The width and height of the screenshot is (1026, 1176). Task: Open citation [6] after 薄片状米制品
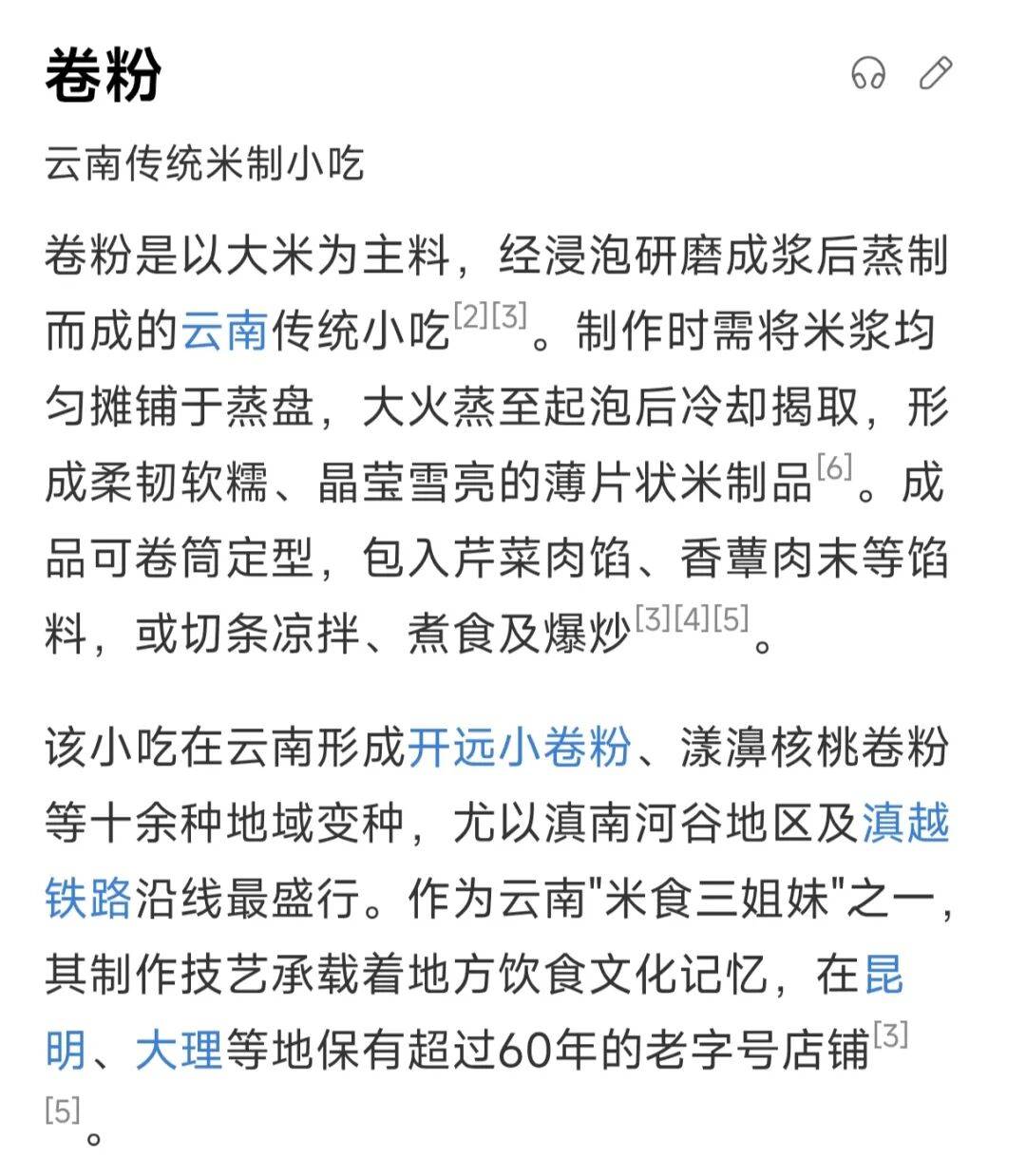834,467
